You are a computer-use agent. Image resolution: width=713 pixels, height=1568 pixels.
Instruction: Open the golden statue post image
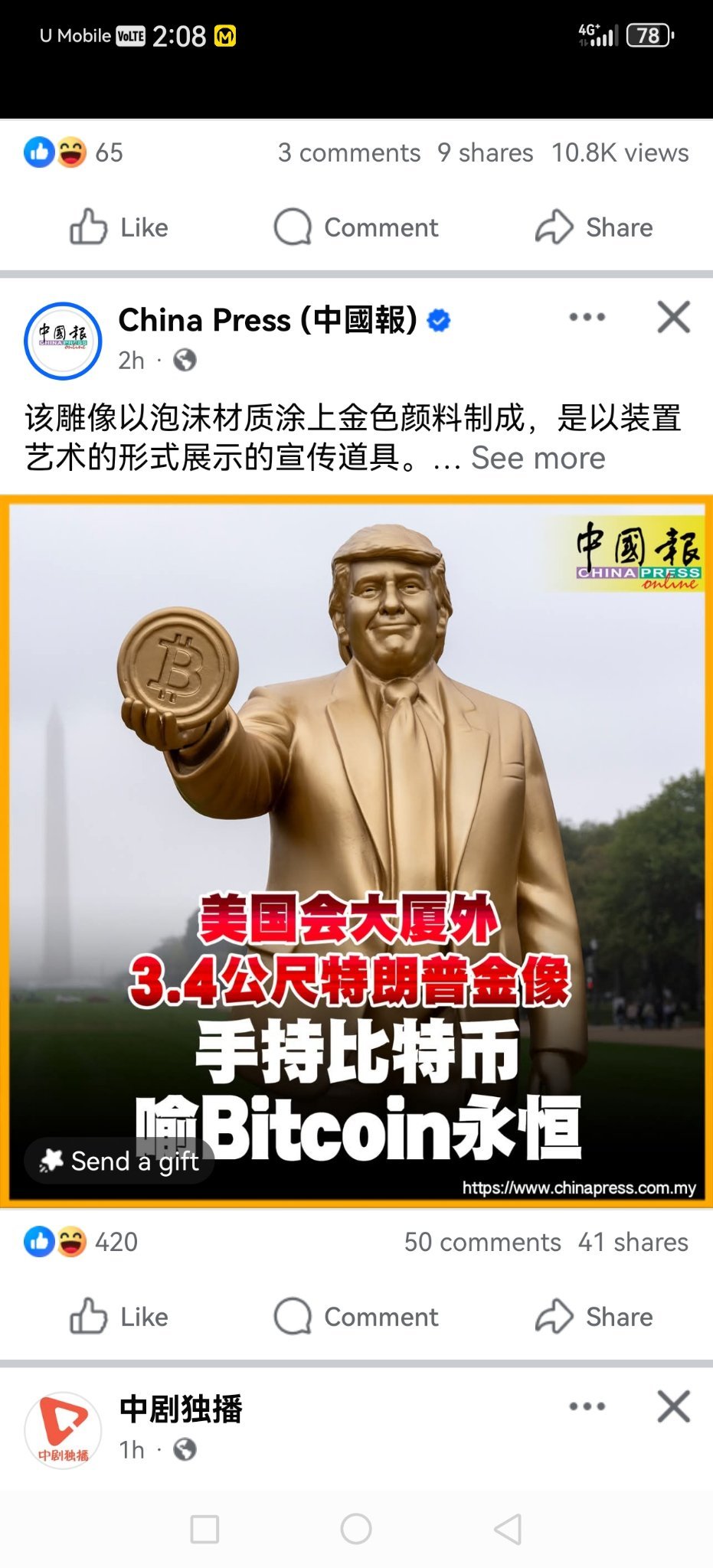(356, 851)
